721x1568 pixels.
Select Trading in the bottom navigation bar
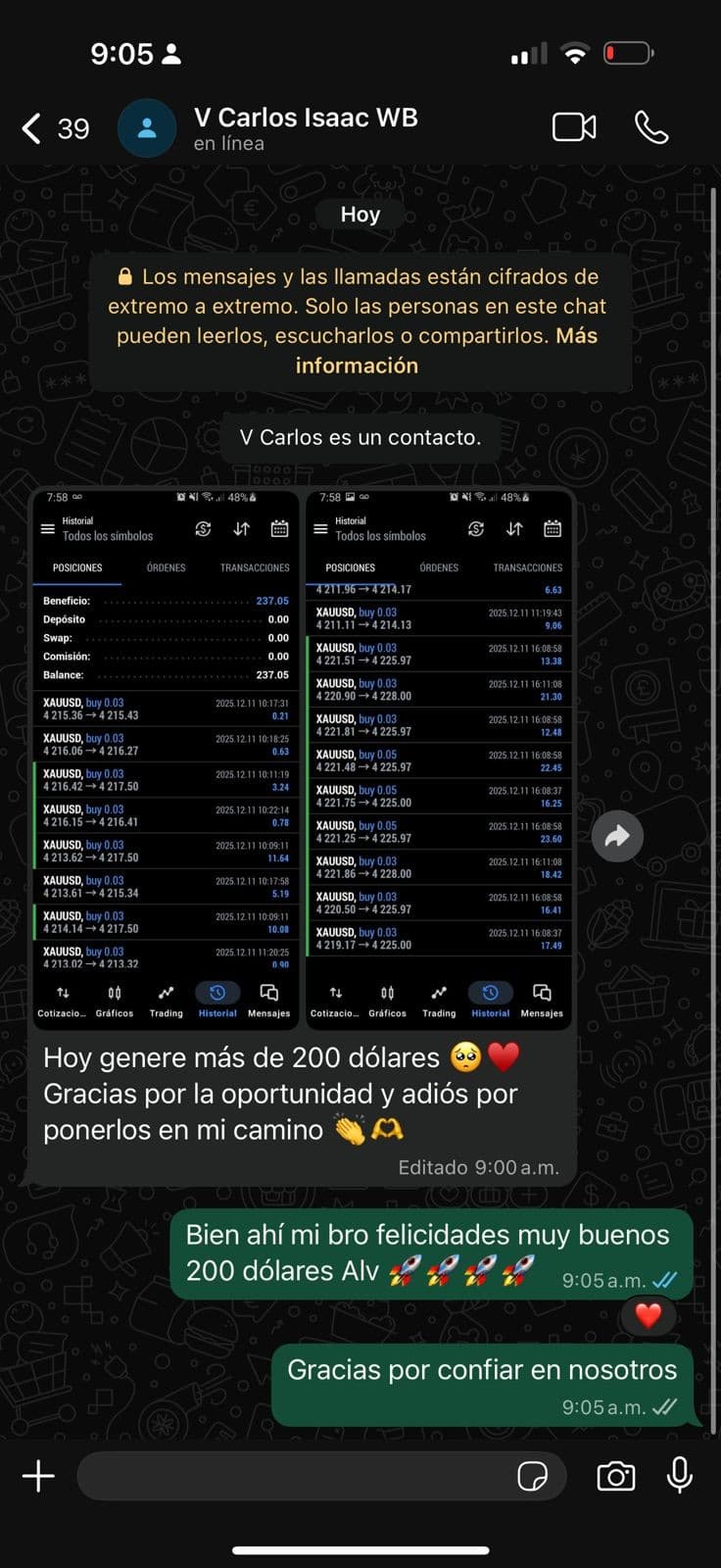click(x=166, y=1000)
